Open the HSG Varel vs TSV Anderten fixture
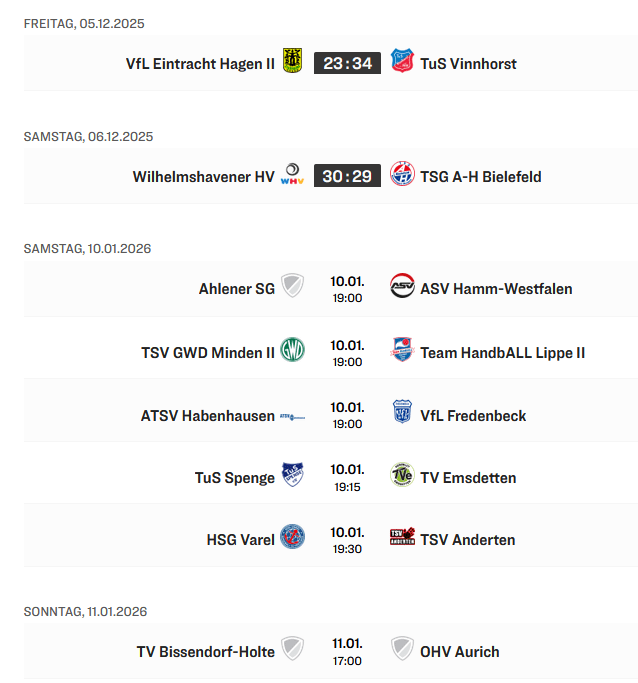The height and width of the screenshot is (683, 638). (347, 540)
